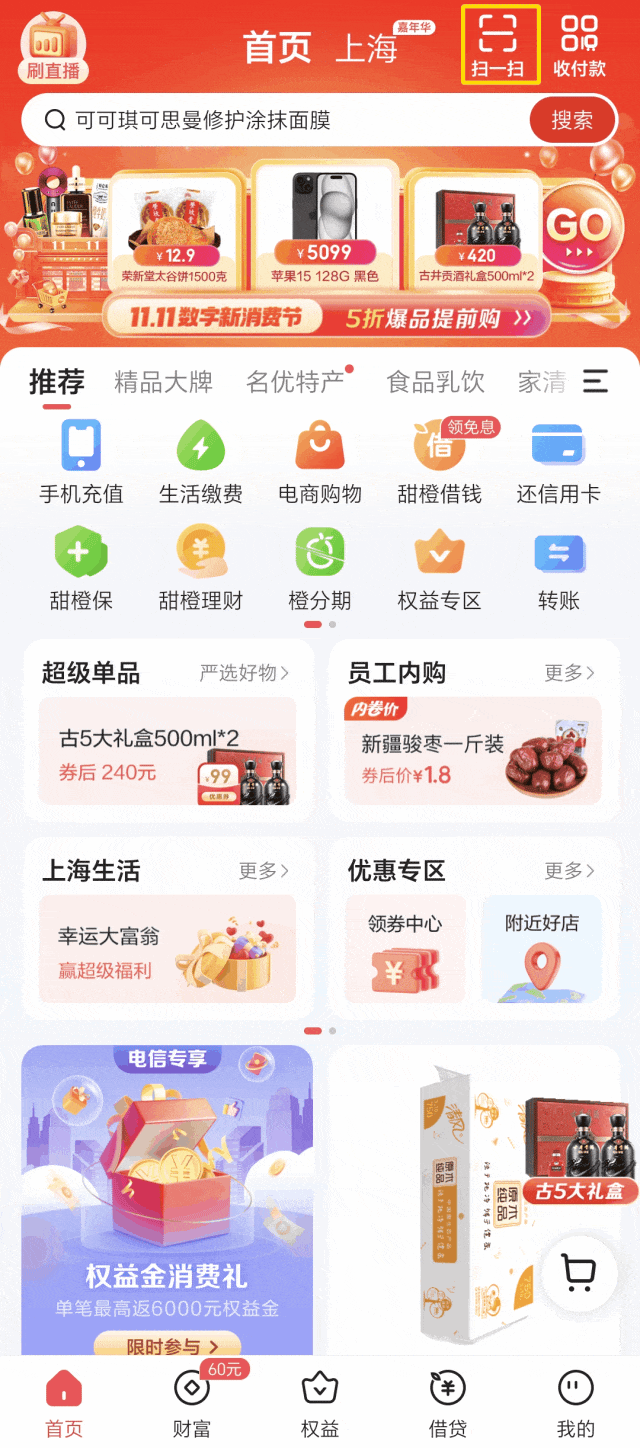Open 还信用卡 credit card repayment
The width and height of the screenshot is (640, 1448).
click(558, 461)
